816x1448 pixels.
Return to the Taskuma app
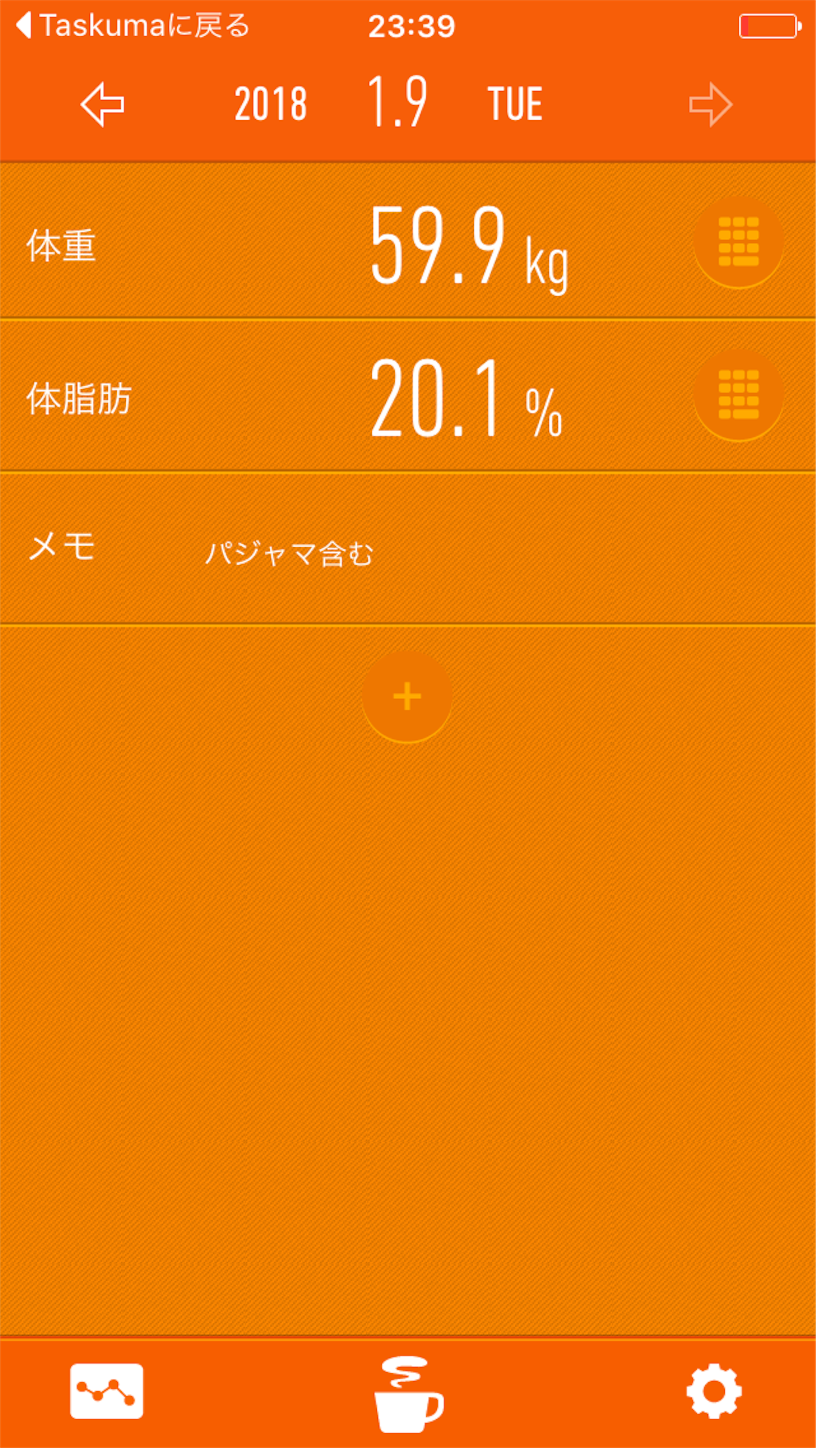pos(132,26)
